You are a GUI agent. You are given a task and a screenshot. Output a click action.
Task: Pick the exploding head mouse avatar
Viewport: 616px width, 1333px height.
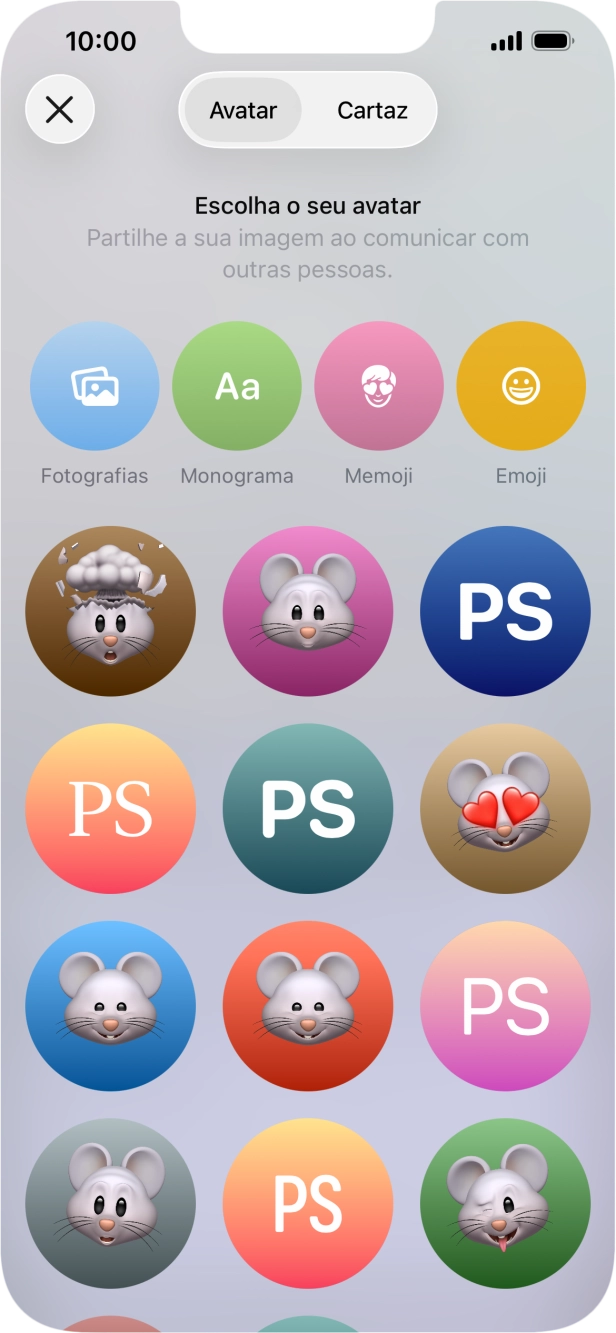point(110,611)
